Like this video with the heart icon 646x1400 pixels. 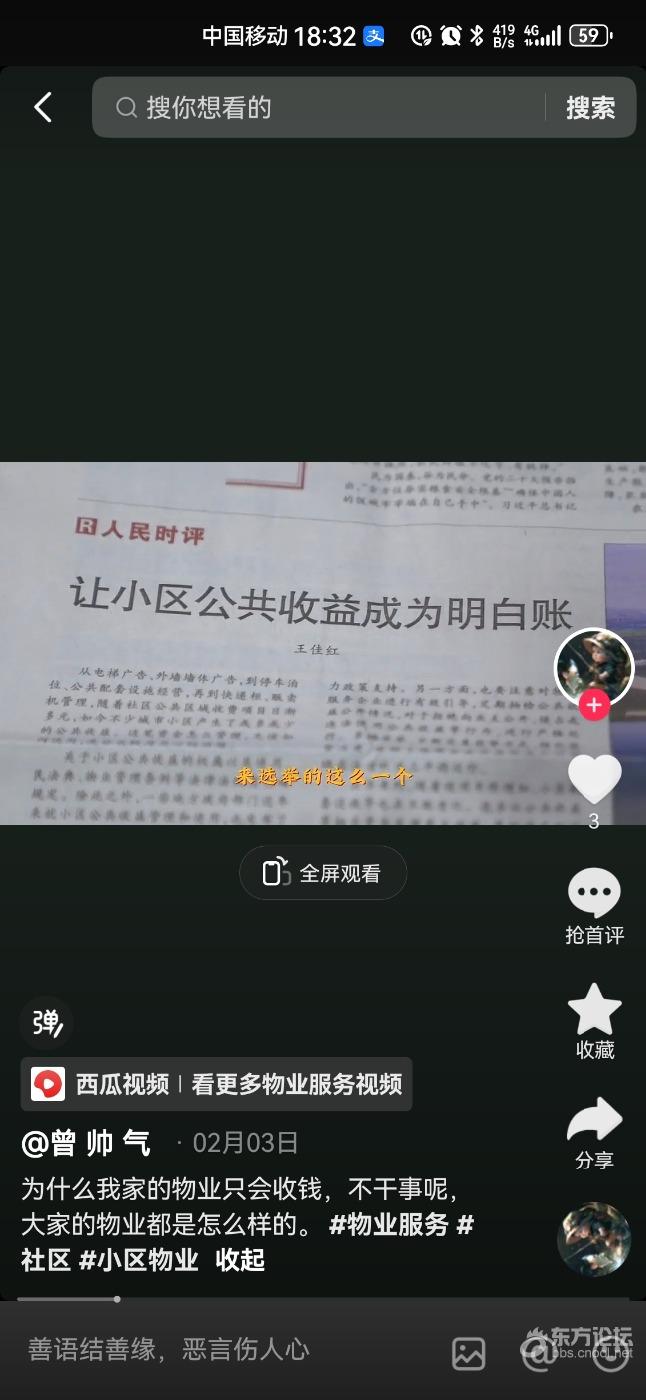coord(594,779)
